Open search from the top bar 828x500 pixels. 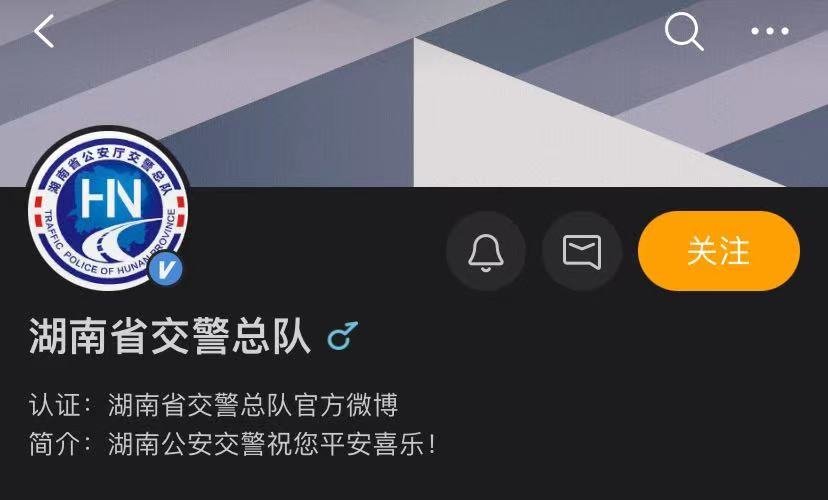(684, 32)
